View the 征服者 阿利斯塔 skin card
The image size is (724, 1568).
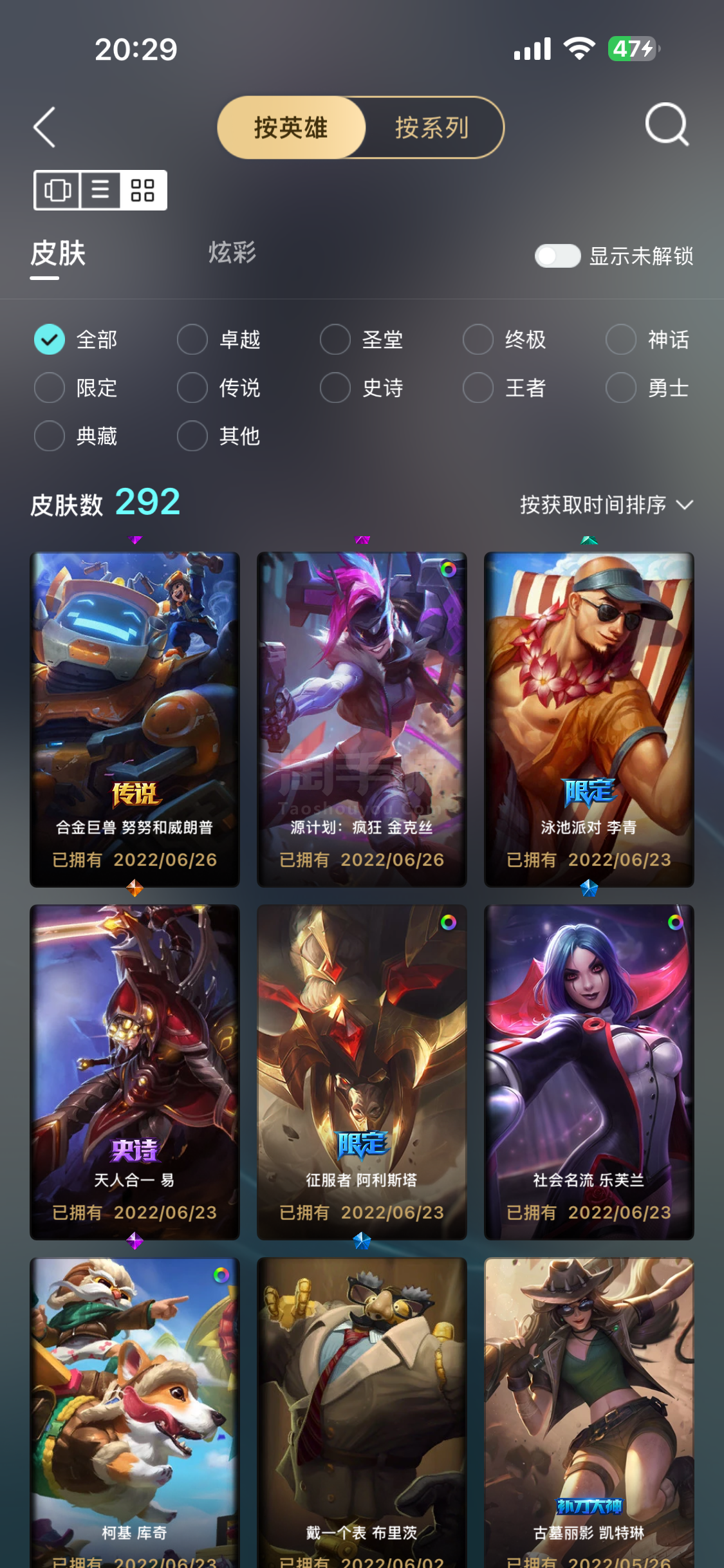(x=362, y=1072)
